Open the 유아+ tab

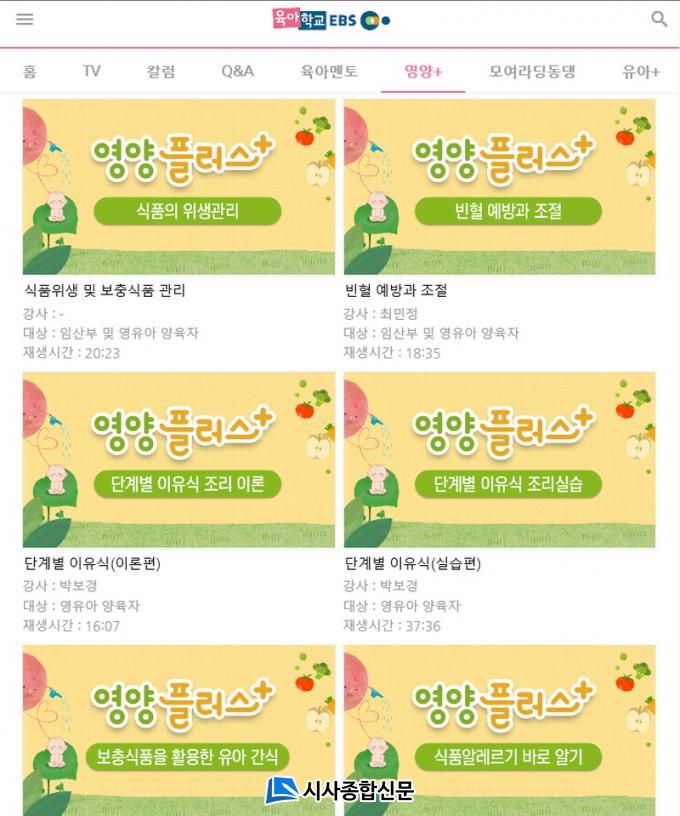point(641,71)
